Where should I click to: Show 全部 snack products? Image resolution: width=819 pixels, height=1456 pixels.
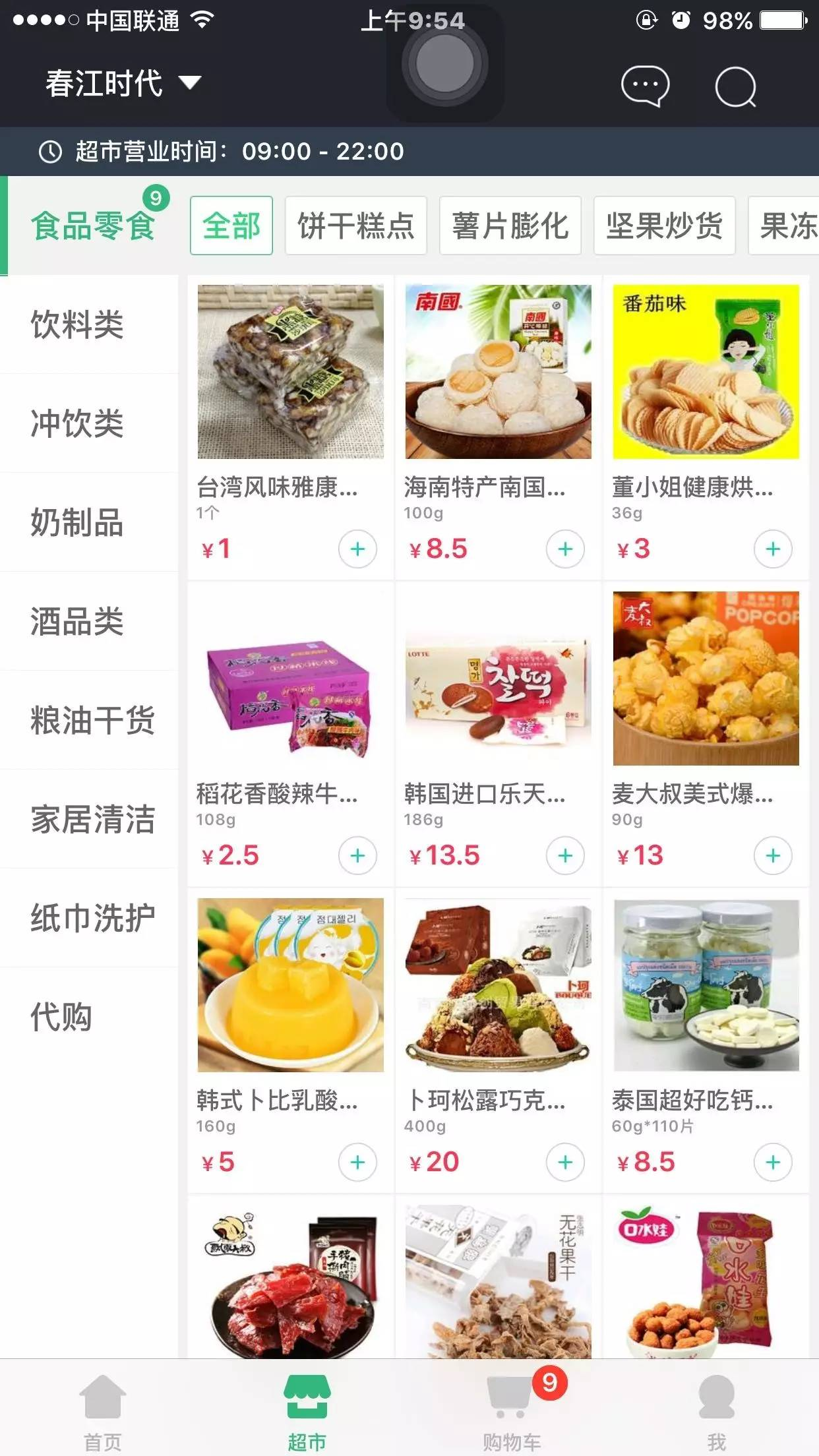pyautogui.click(x=231, y=226)
